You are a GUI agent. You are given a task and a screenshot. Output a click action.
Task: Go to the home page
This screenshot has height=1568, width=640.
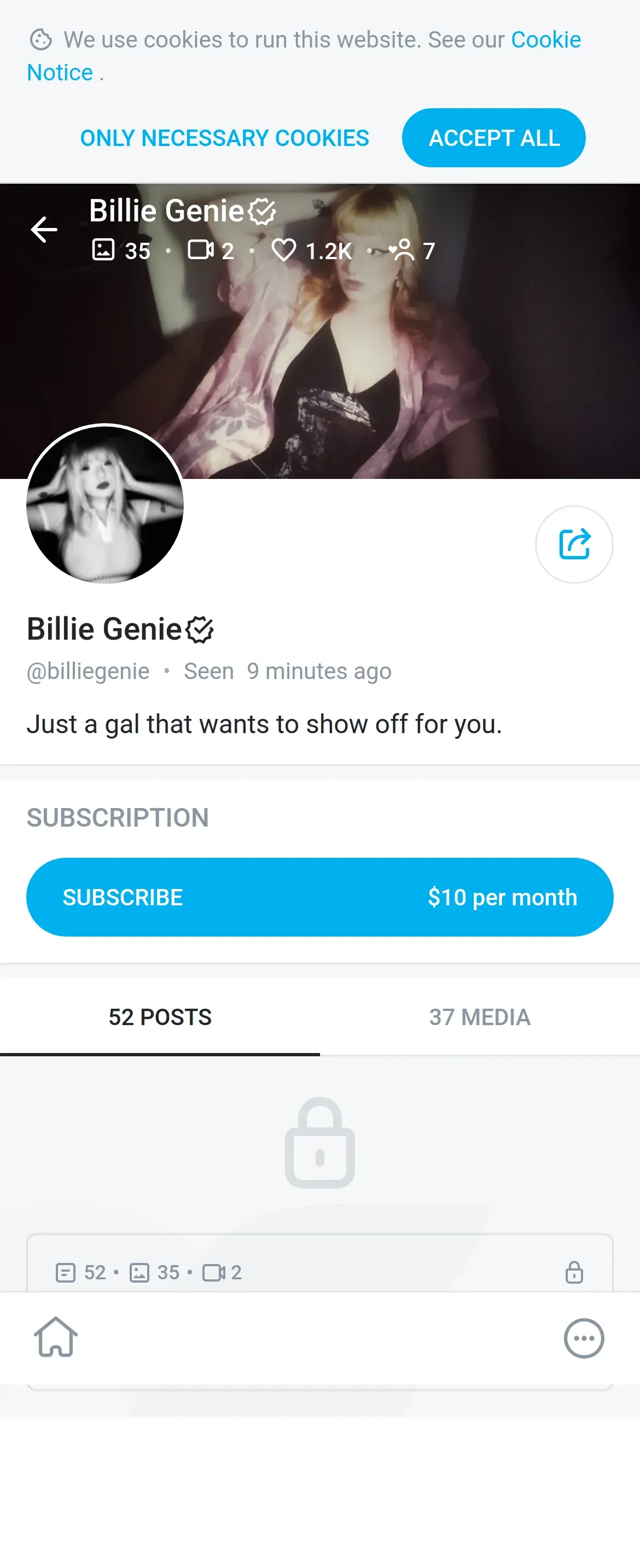pos(56,1337)
